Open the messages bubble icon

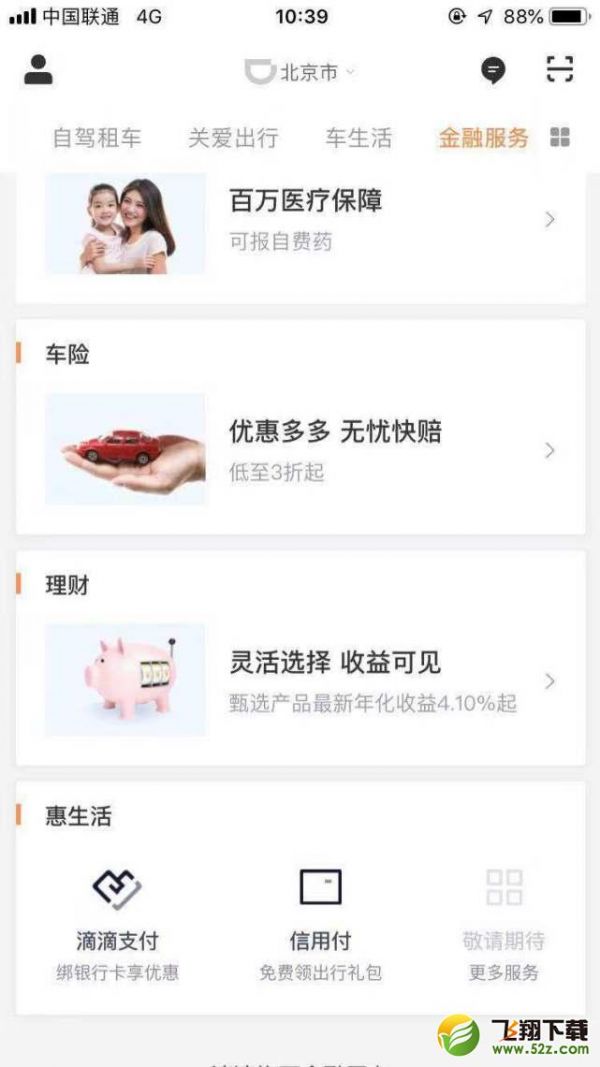(x=493, y=71)
